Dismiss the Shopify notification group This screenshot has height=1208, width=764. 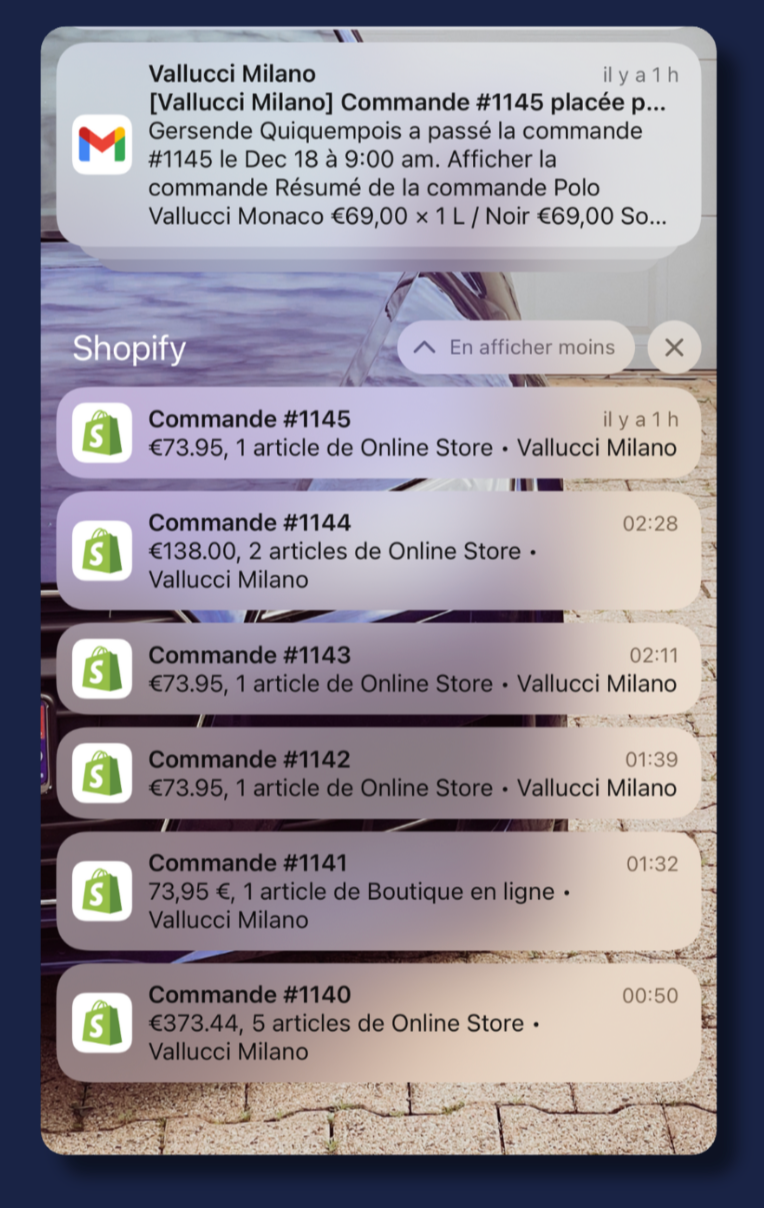(x=674, y=347)
